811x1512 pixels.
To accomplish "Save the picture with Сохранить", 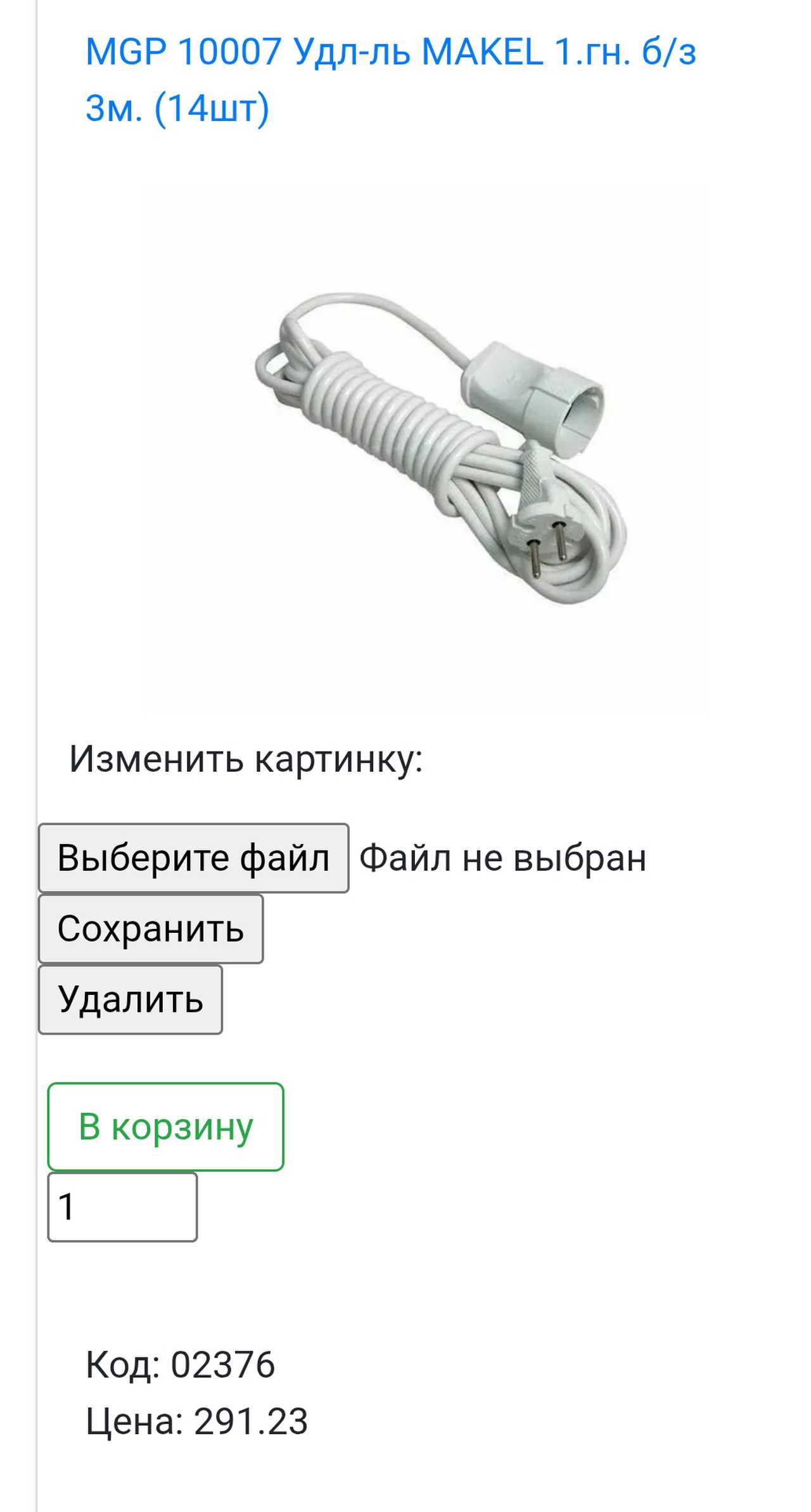I will tap(151, 929).
